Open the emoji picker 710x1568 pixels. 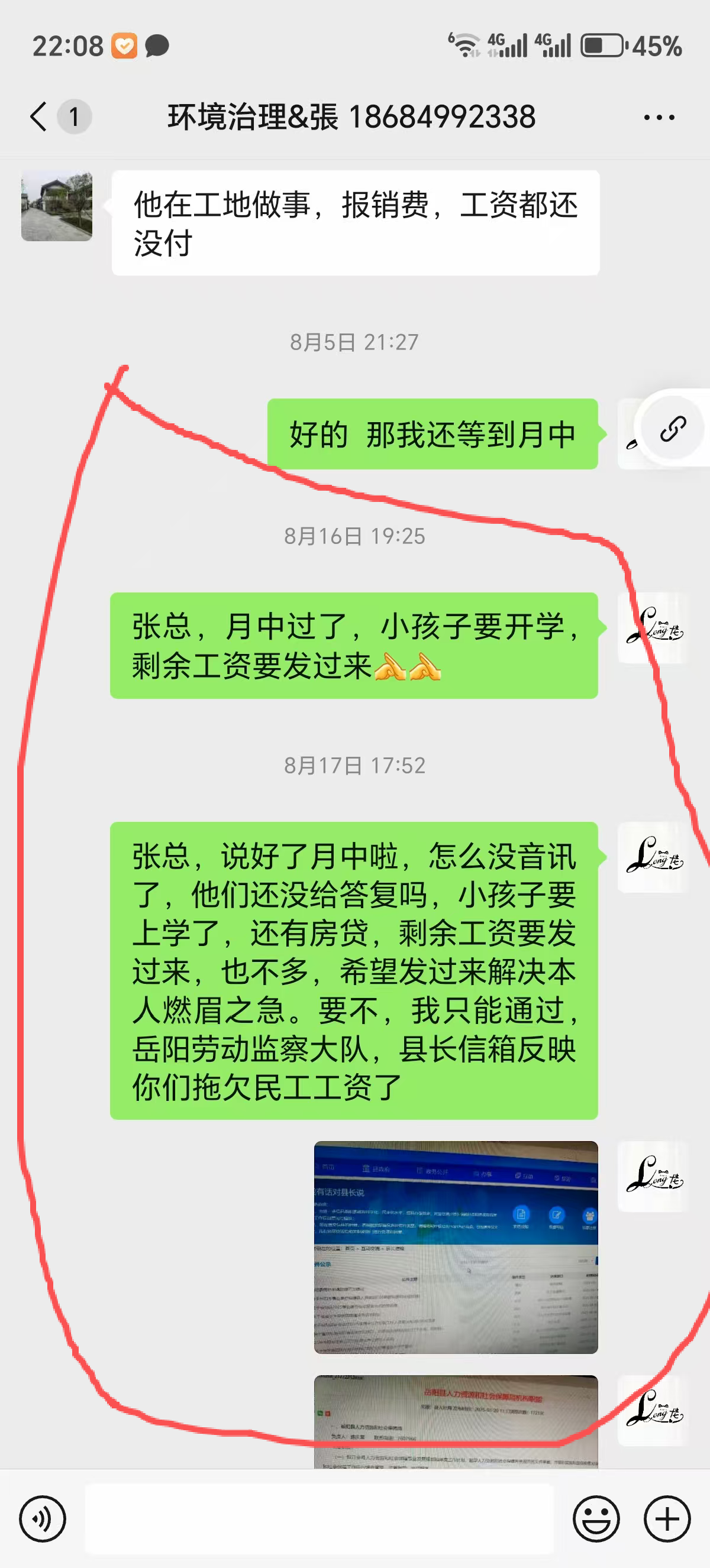596,1519
